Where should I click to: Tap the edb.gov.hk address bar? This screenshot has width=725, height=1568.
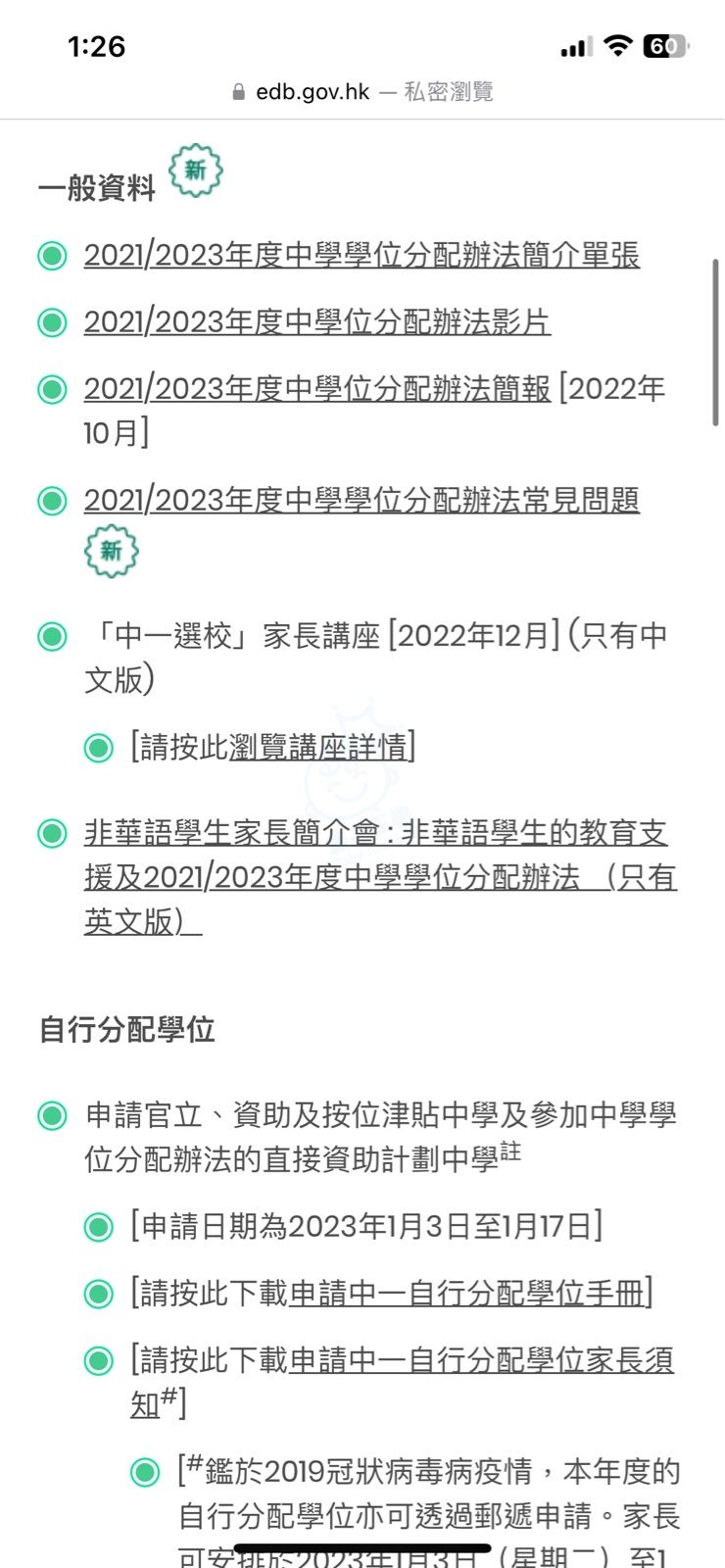coord(362,91)
